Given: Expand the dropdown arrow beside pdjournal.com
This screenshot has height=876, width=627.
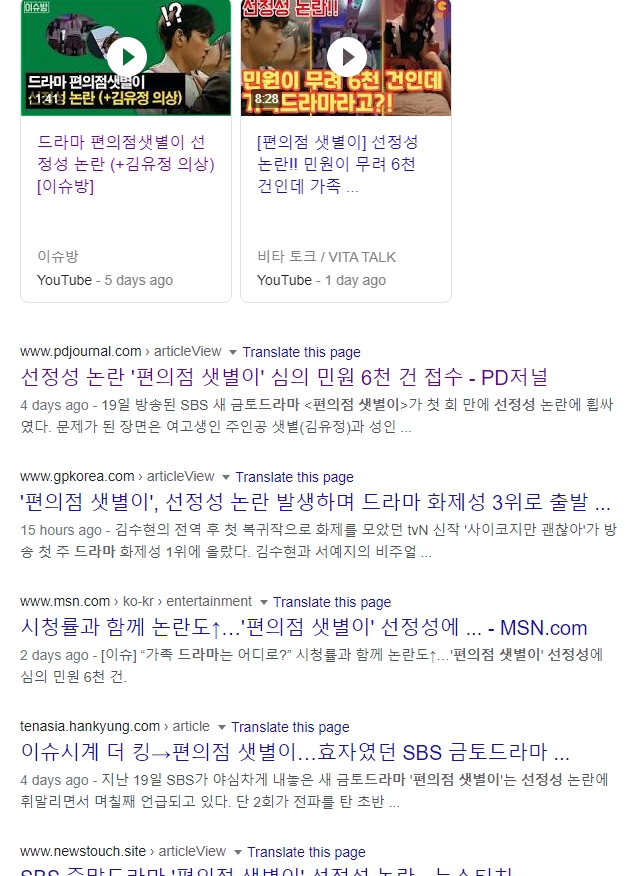Looking at the screenshot, I should (x=233, y=352).
